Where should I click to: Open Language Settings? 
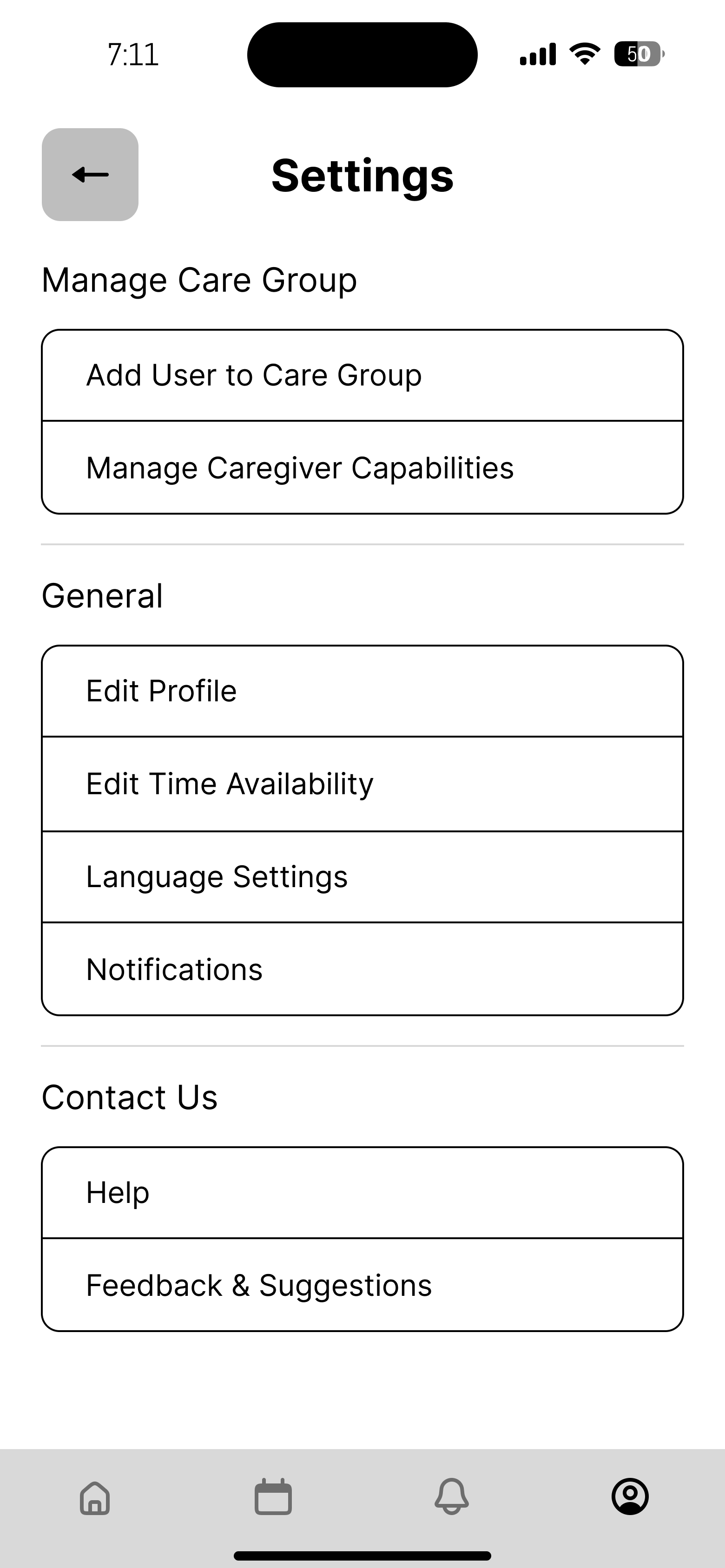pos(362,876)
